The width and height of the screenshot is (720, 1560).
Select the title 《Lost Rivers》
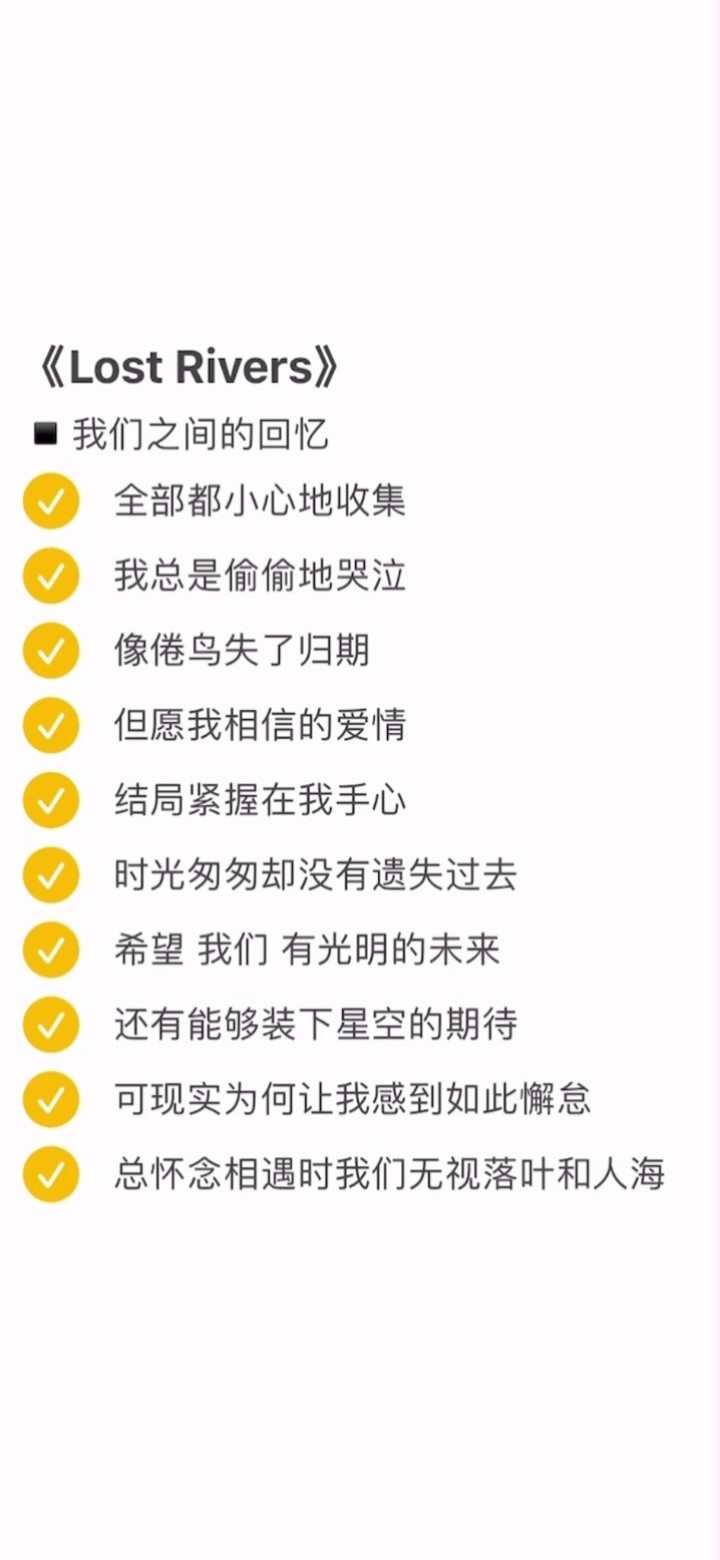pyautogui.click(x=190, y=366)
